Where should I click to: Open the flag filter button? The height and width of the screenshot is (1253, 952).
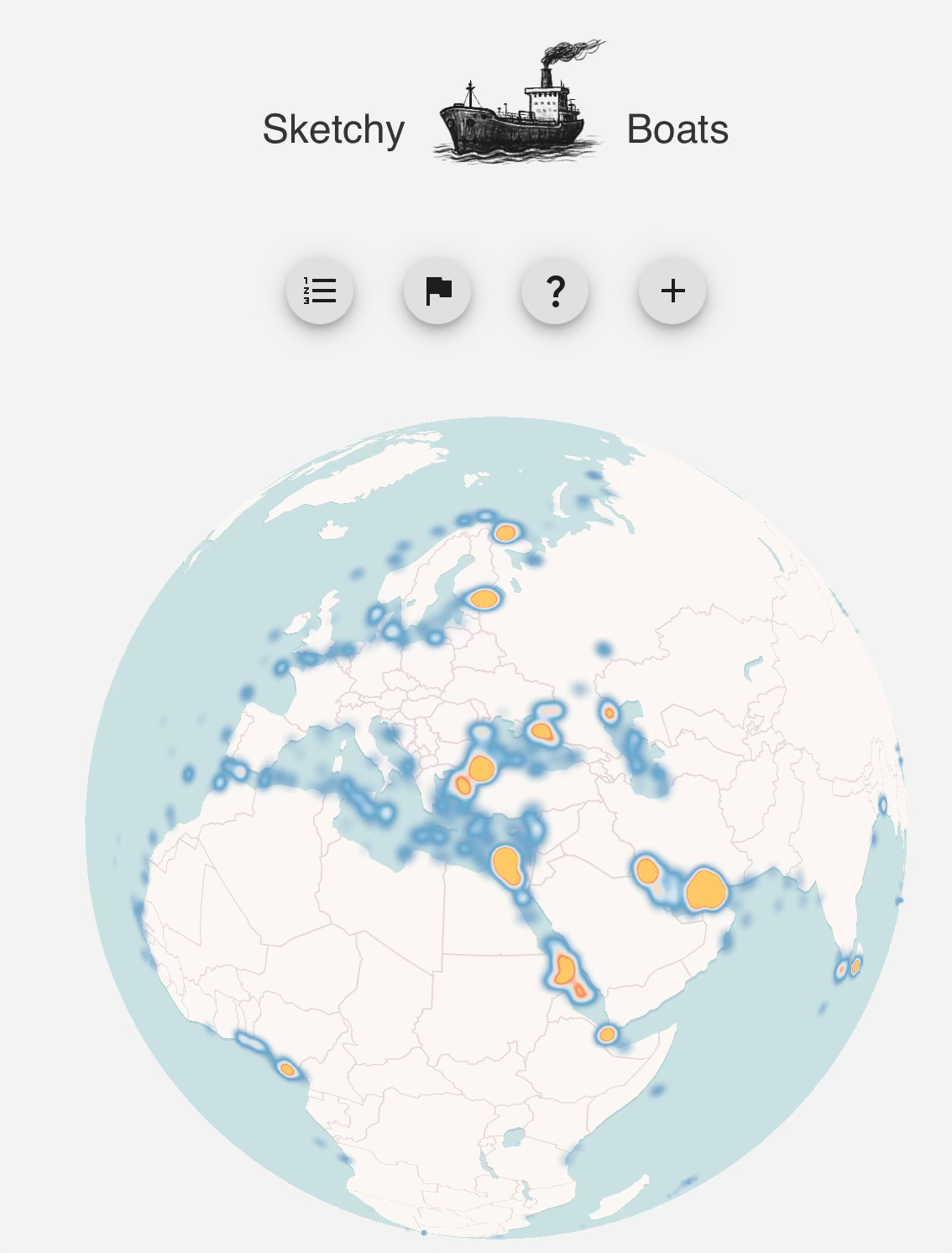coord(437,291)
